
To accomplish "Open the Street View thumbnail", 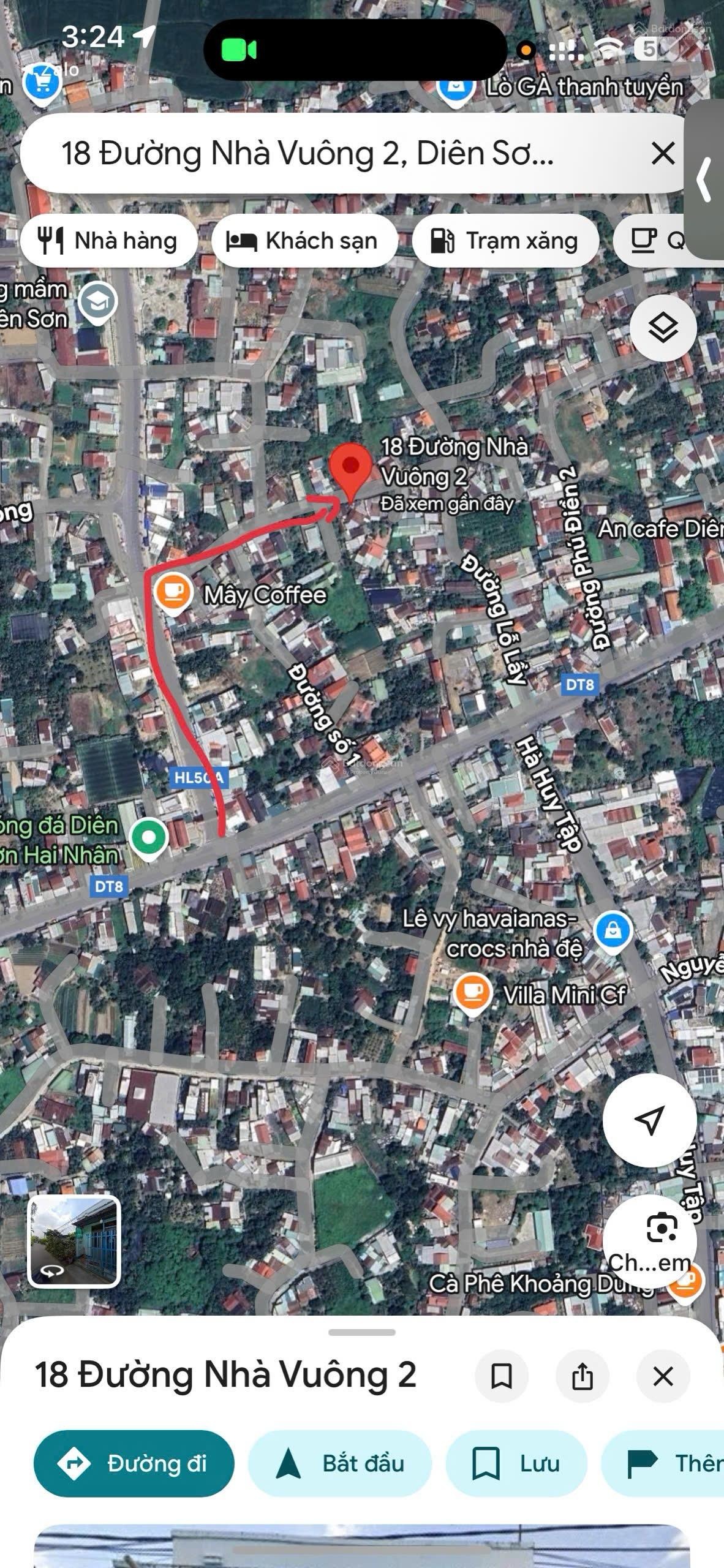I will coord(74,1241).
